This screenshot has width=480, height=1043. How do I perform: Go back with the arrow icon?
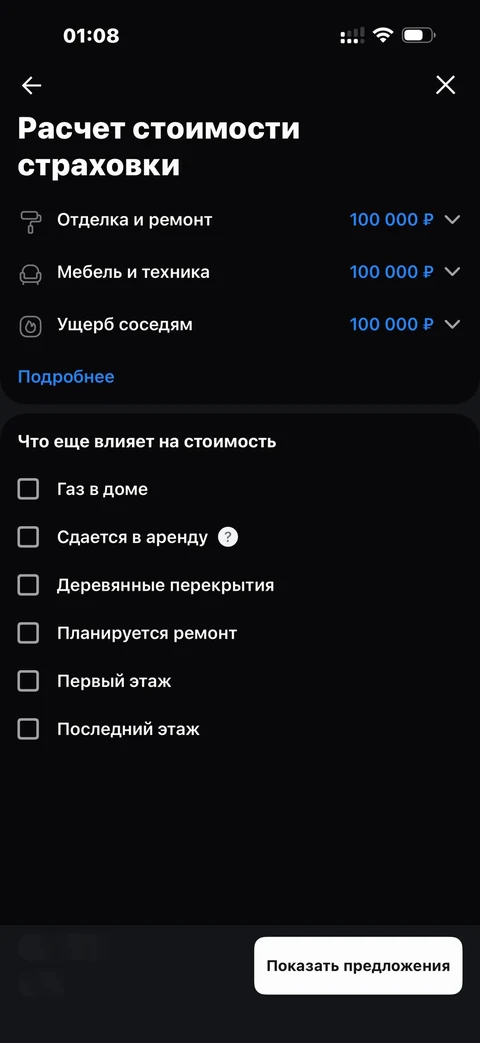[31, 85]
